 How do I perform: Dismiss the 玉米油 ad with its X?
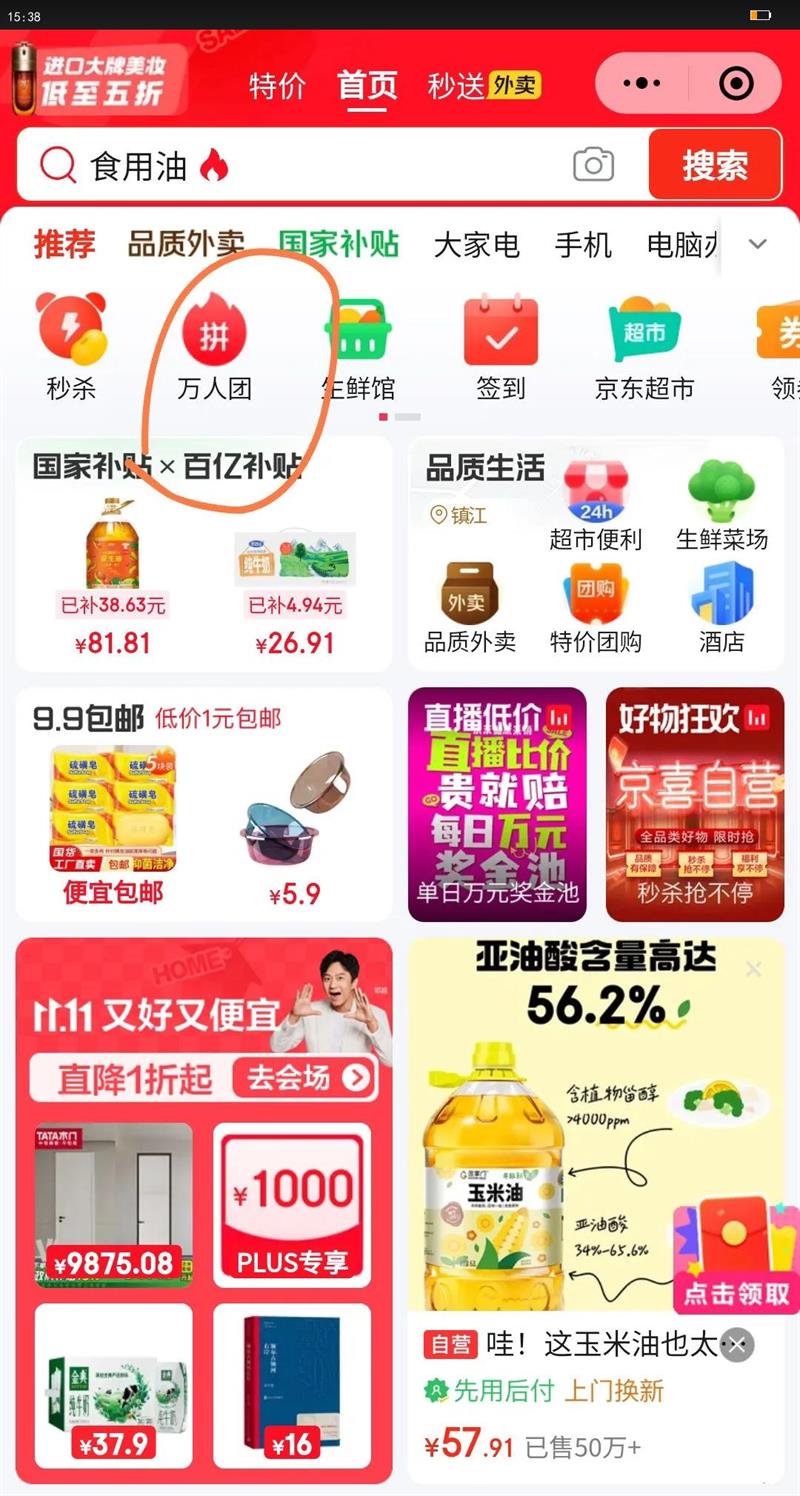tap(754, 968)
